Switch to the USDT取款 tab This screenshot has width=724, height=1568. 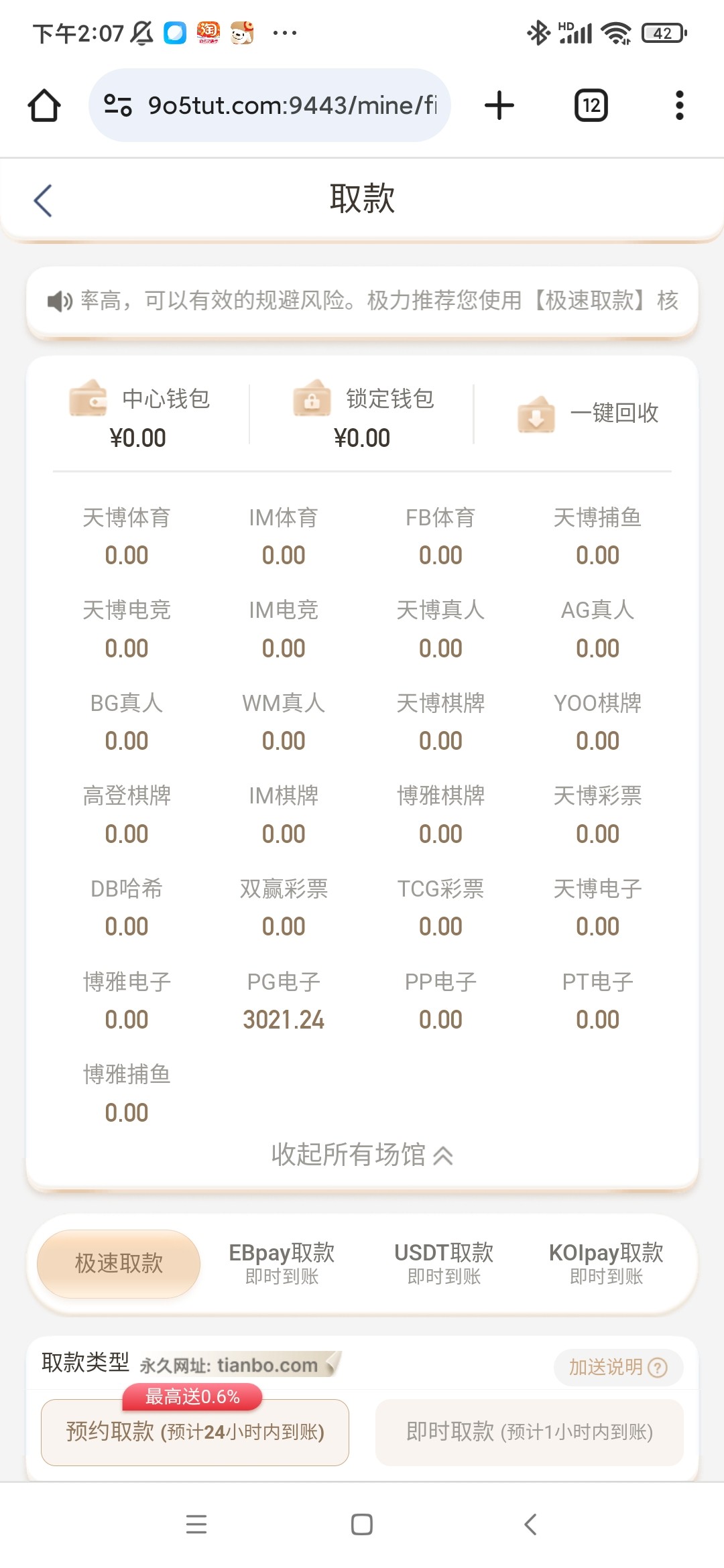coord(444,1263)
